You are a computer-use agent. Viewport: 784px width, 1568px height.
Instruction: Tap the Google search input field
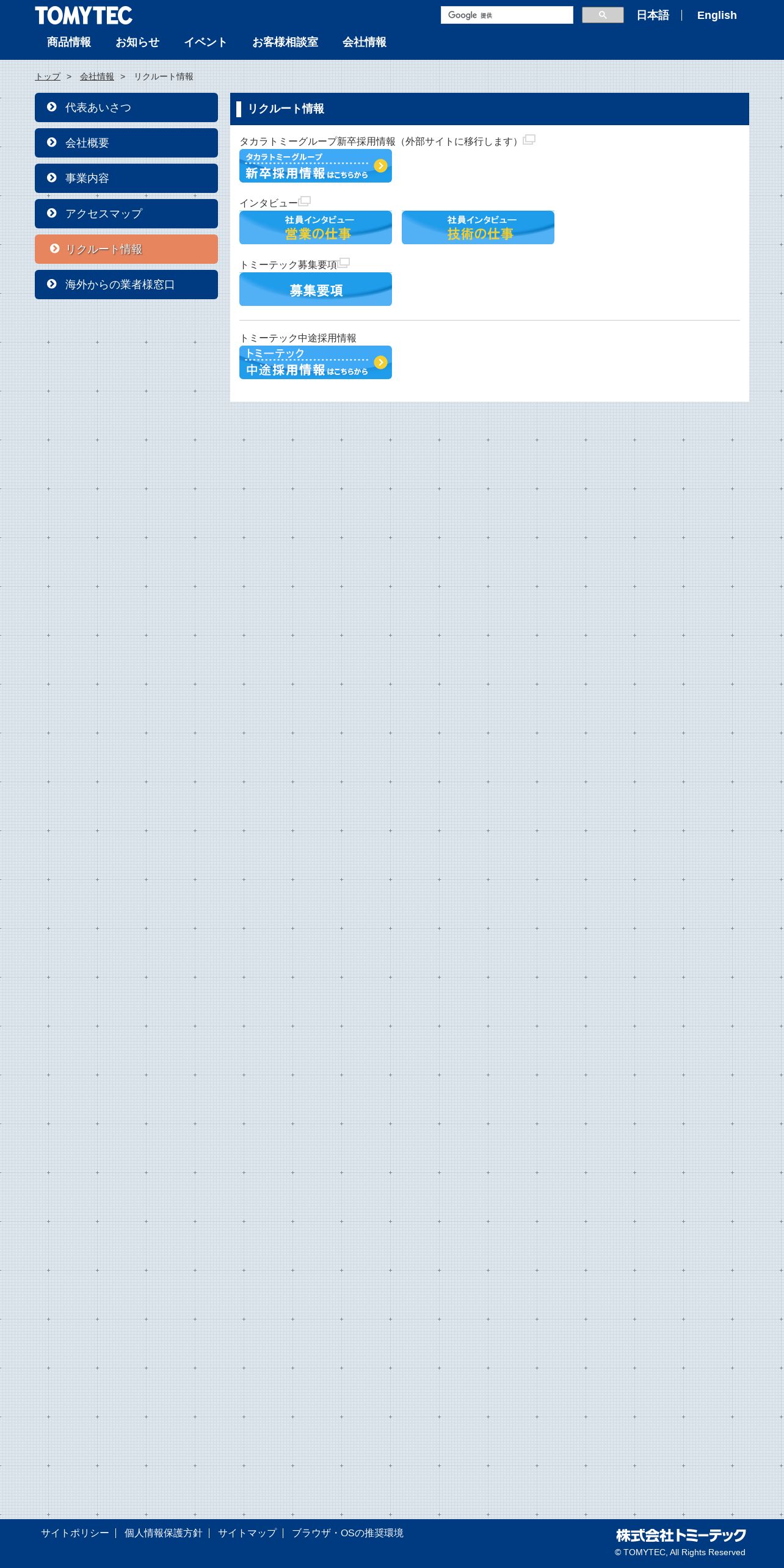[507, 15]
